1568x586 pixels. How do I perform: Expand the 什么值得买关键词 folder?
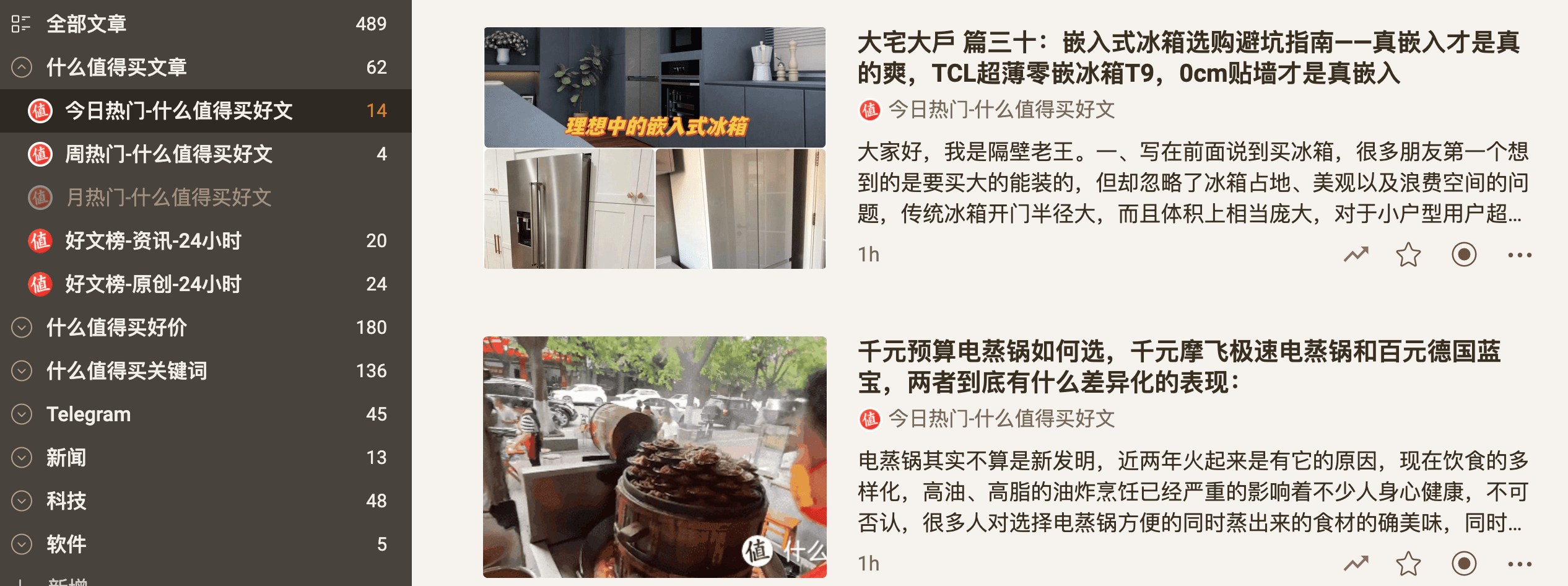click(x=22, y=370)
